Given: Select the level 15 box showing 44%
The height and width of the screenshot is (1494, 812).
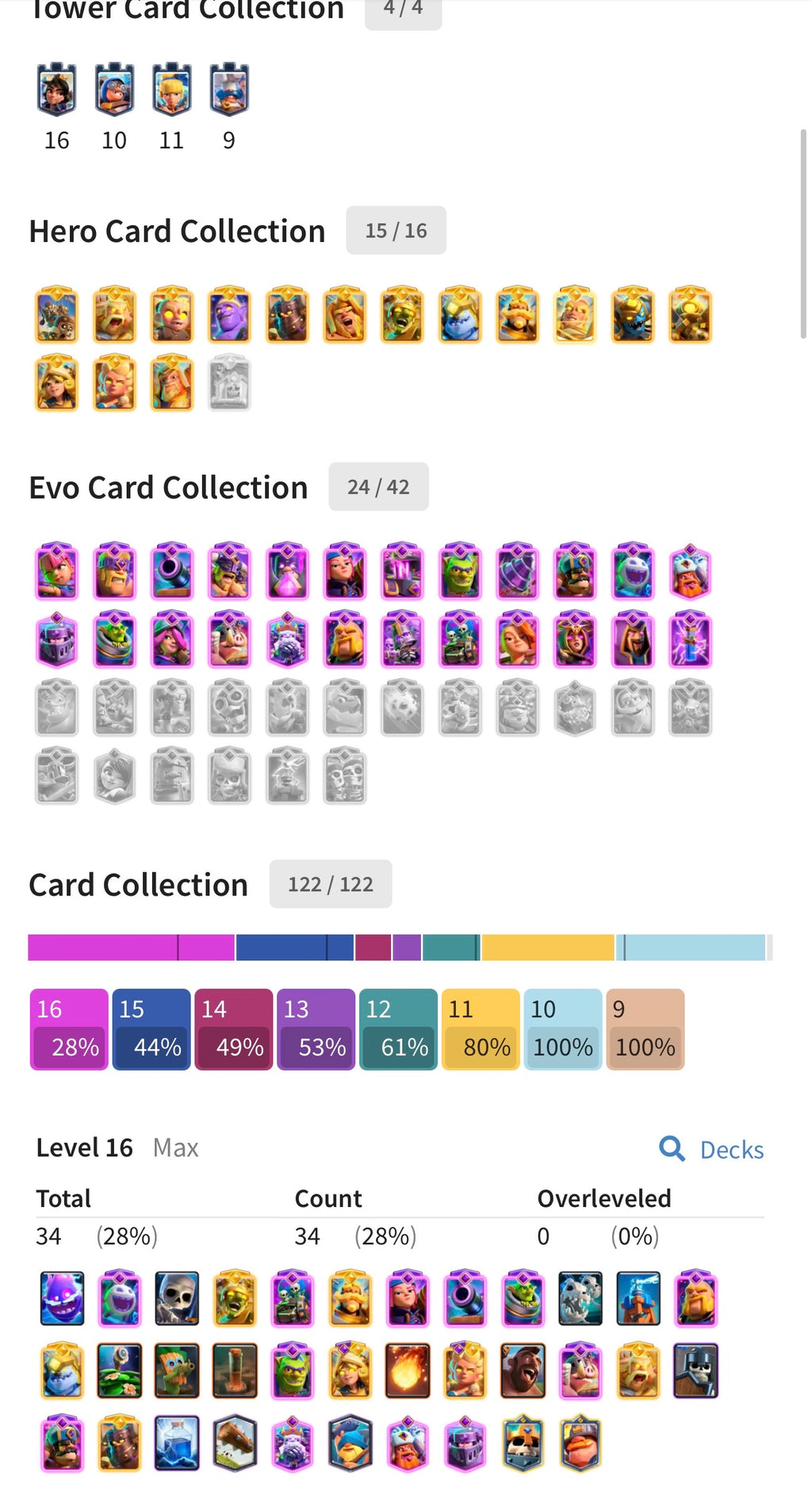Looking at the screenshot, I should coord(151,1029).
